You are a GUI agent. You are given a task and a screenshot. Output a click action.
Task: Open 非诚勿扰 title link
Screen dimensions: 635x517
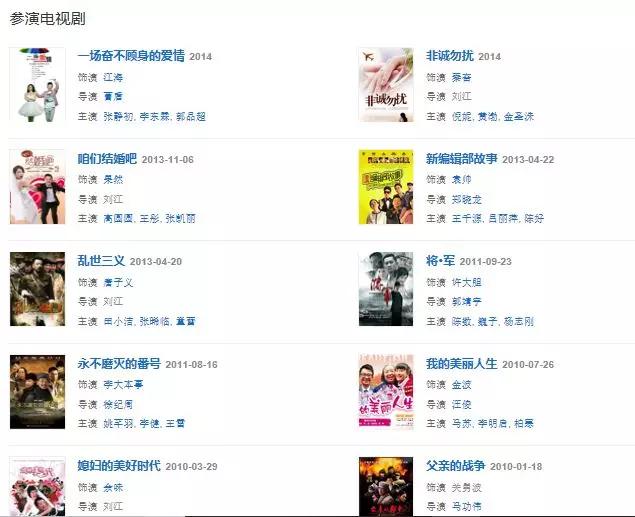coord(450,56)
